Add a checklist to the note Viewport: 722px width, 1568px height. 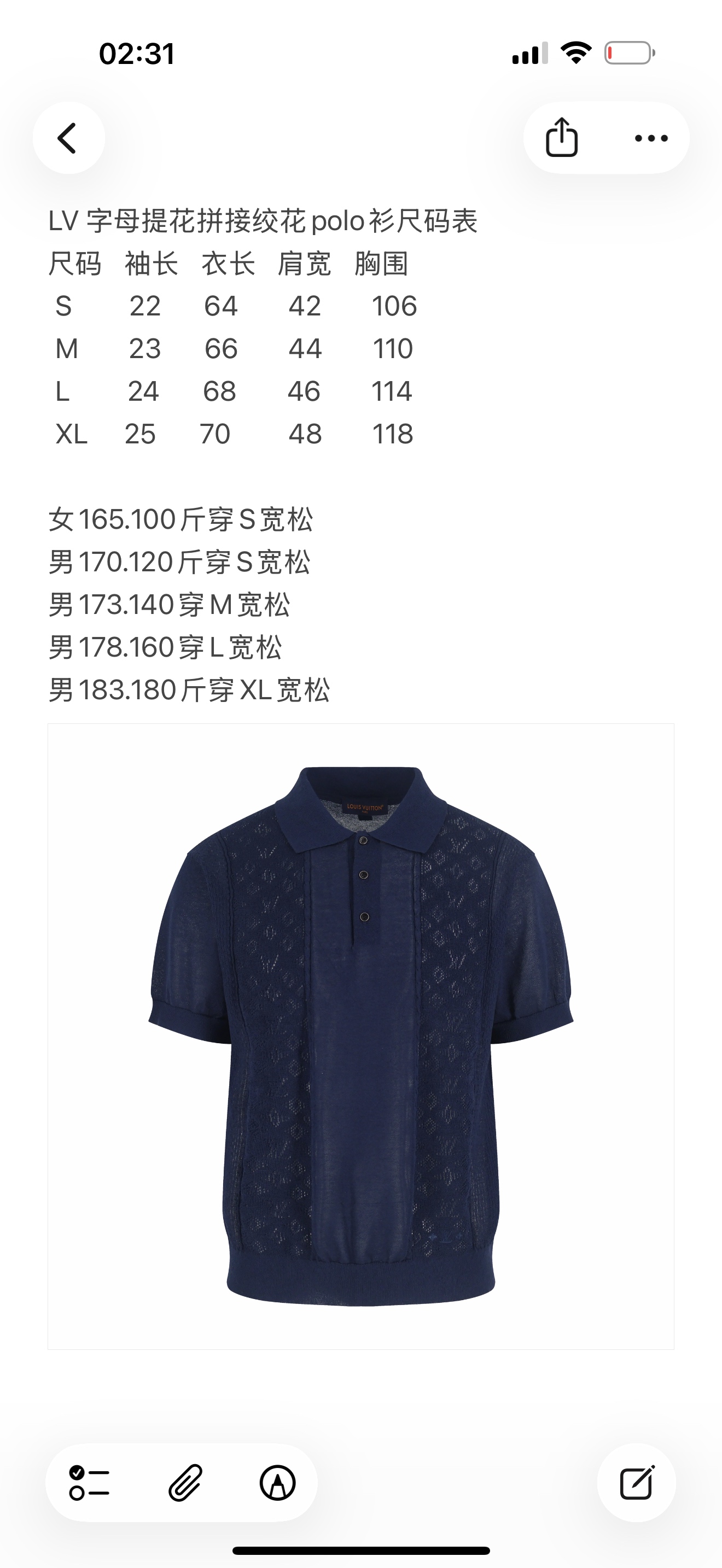[89, 1483]
